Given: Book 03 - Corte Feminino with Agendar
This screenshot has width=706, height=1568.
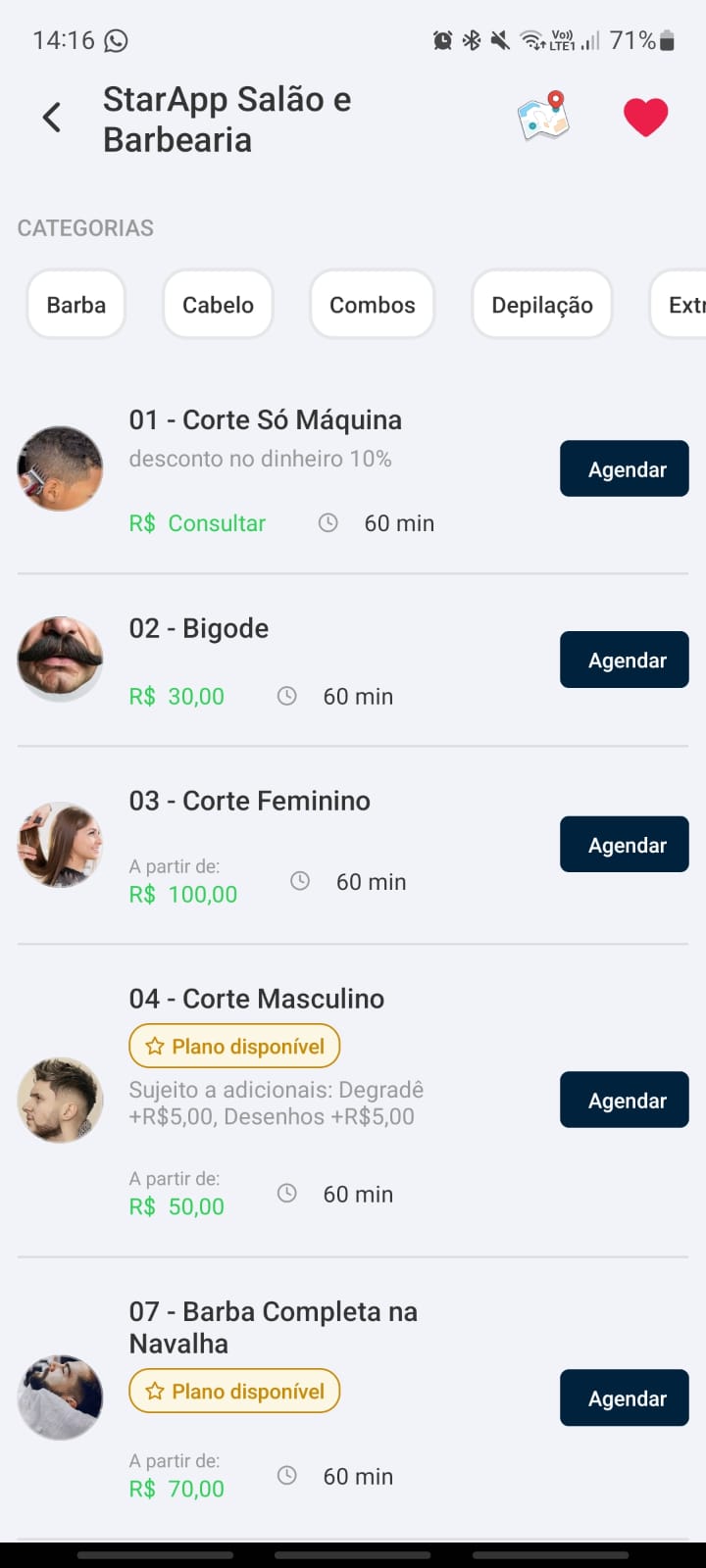Looking at the screenshot, I should pos(624,845).
